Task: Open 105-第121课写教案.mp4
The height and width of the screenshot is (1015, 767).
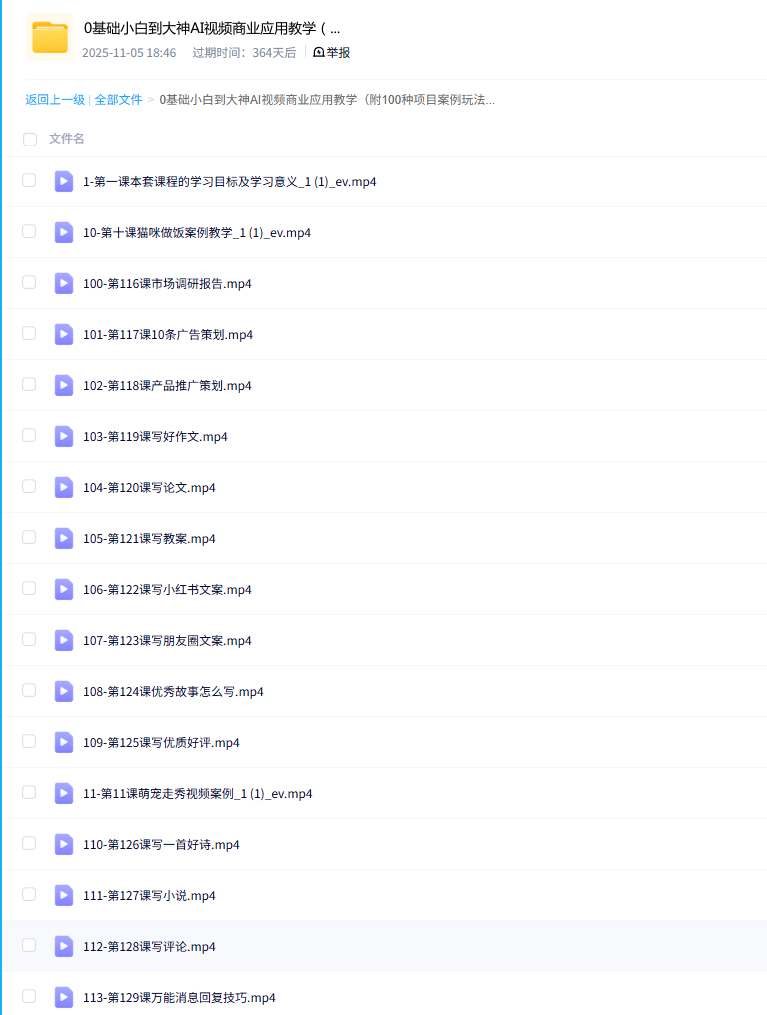Action: (x=149, y=539)
